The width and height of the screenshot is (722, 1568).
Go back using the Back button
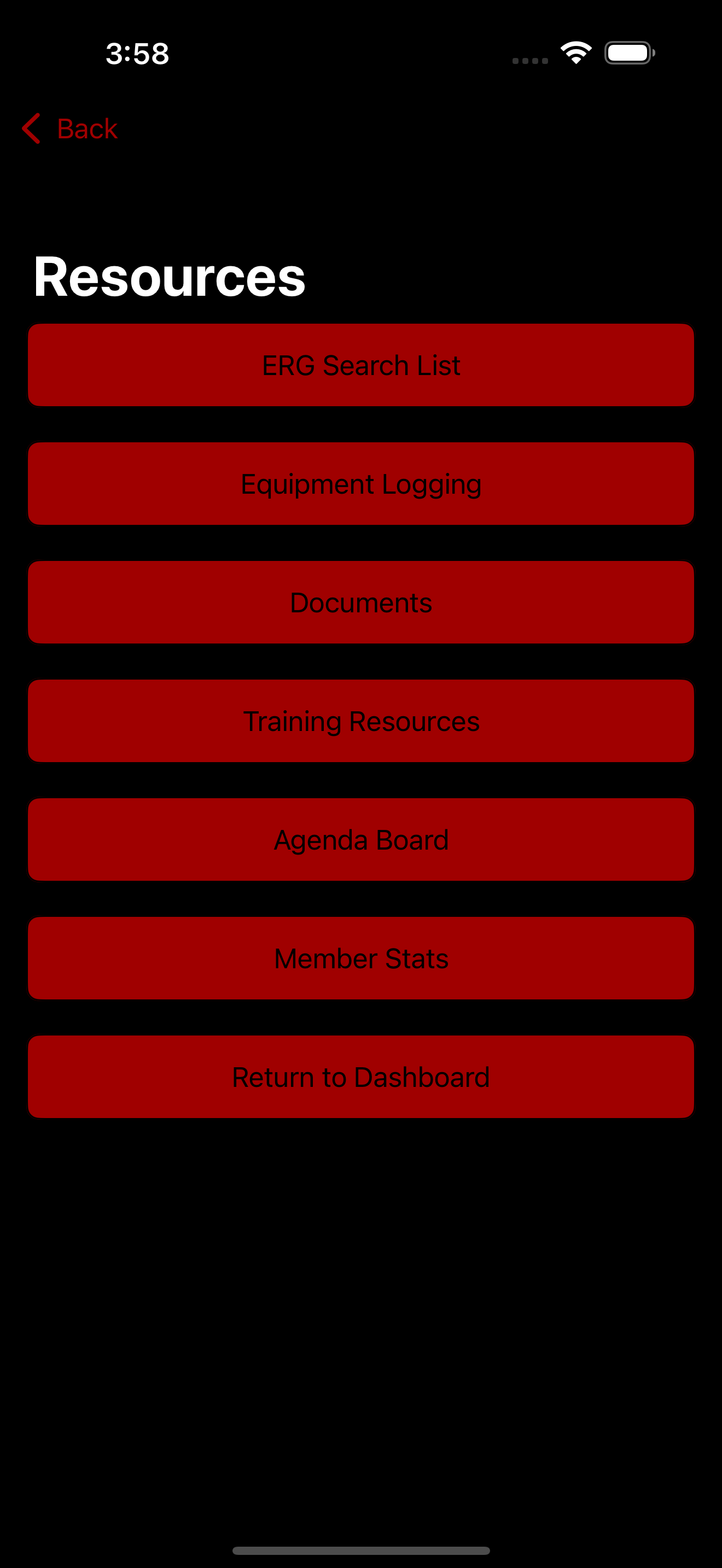tap(70, 128)
